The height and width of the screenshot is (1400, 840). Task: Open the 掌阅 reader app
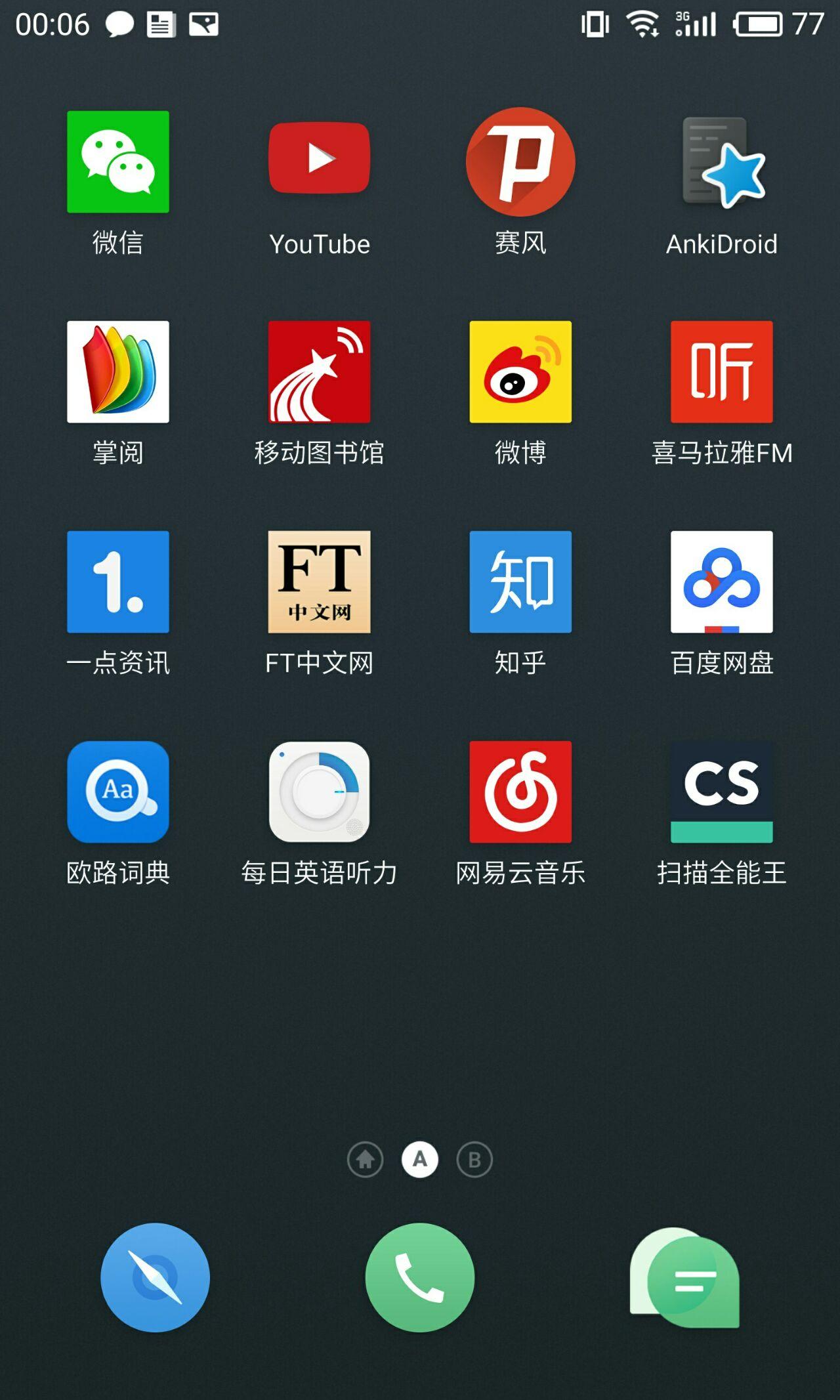coord(118,371)
